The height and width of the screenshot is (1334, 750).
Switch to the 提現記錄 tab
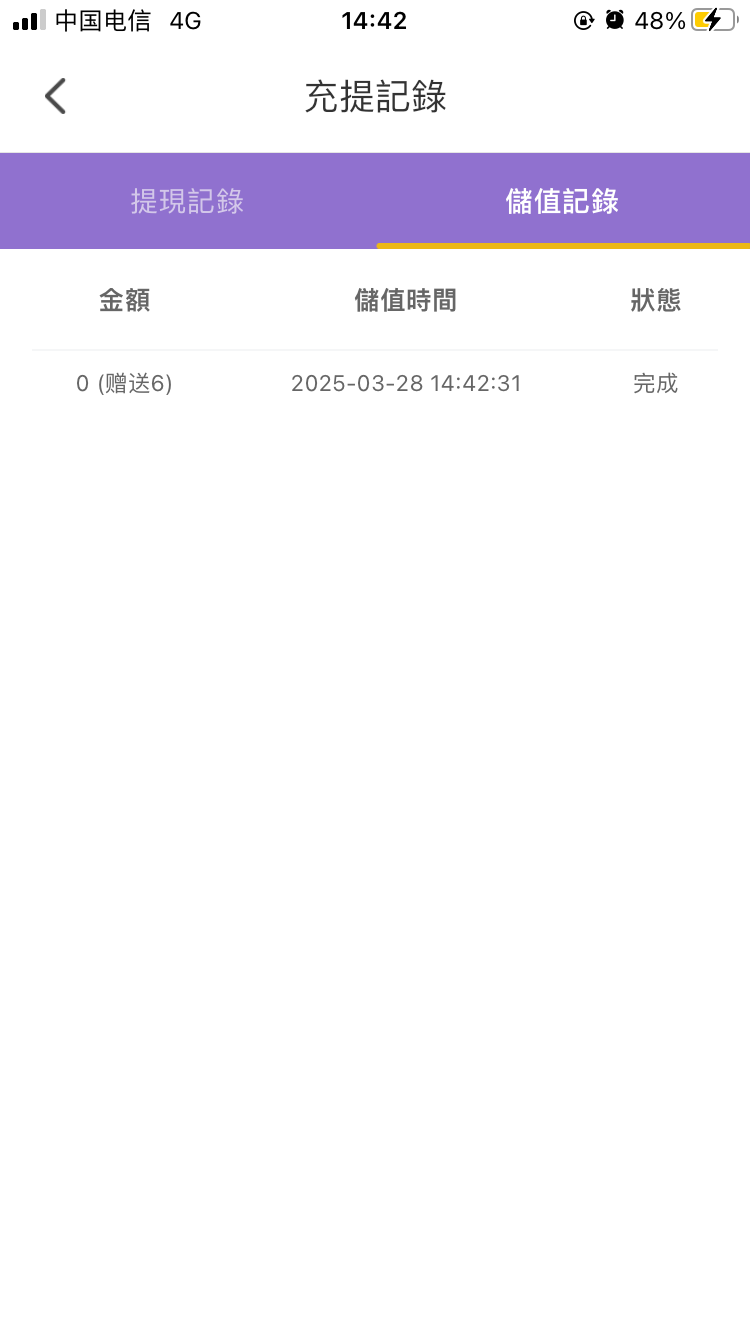coord(187,201)
